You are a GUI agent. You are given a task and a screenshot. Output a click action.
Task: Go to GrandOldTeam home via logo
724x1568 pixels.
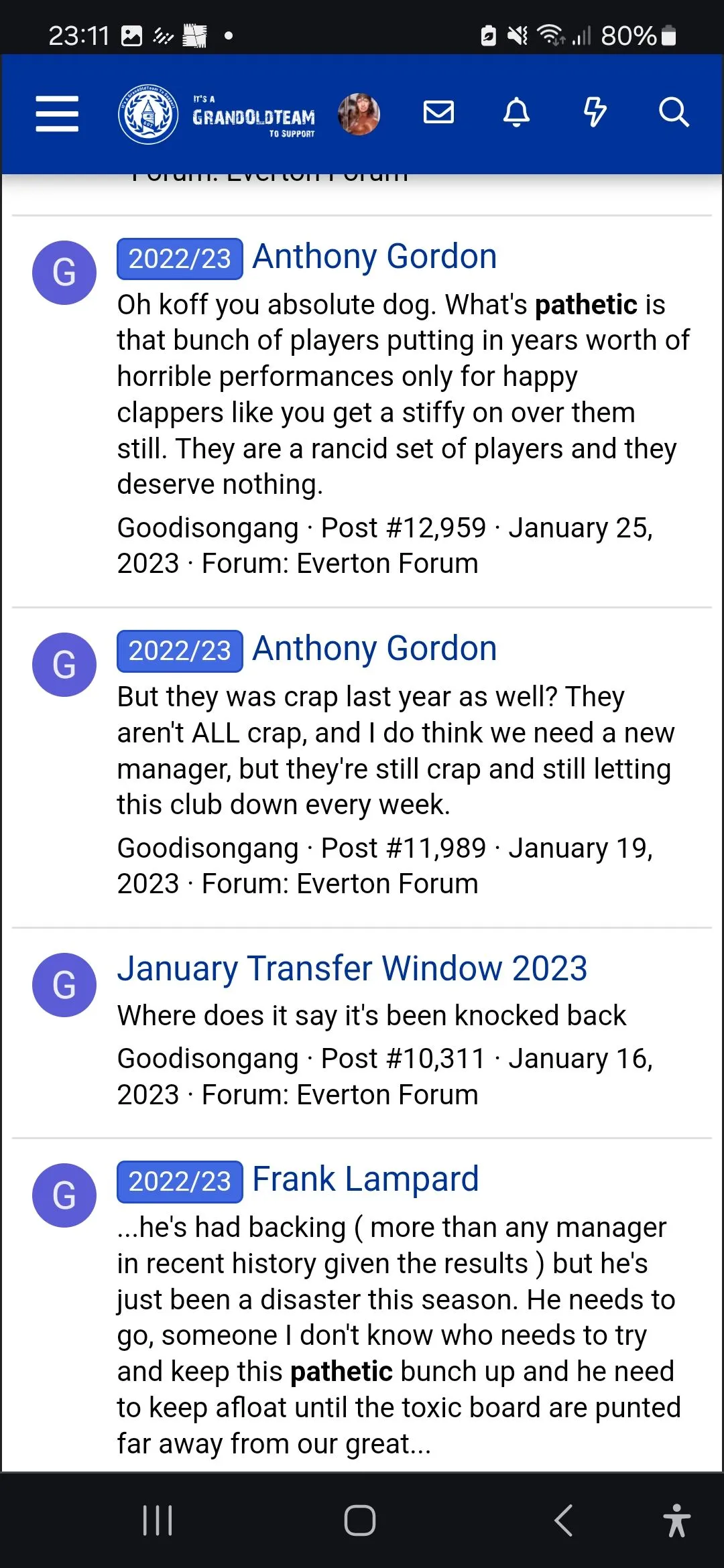click(x=217, y=115)
